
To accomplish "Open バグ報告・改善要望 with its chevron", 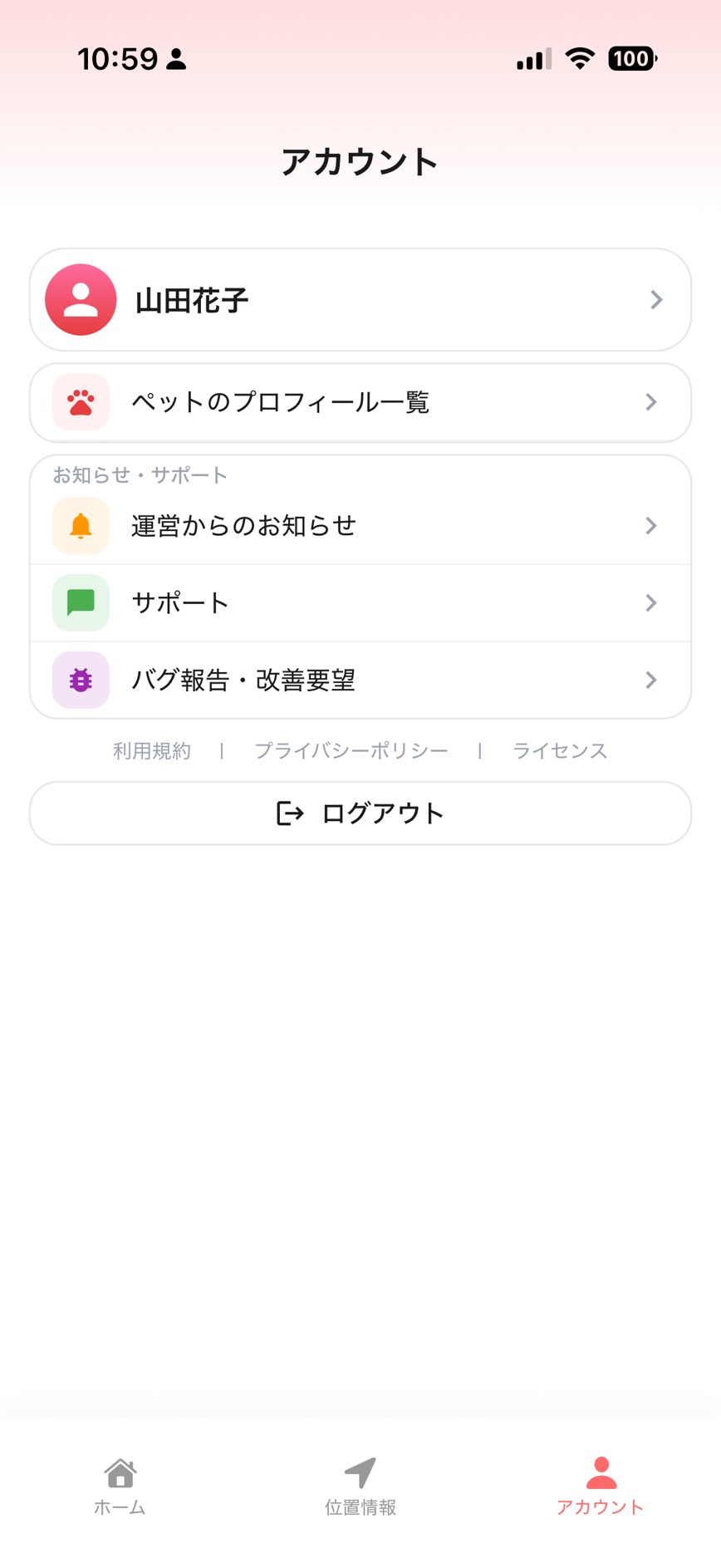I will (x=651, y=680).
